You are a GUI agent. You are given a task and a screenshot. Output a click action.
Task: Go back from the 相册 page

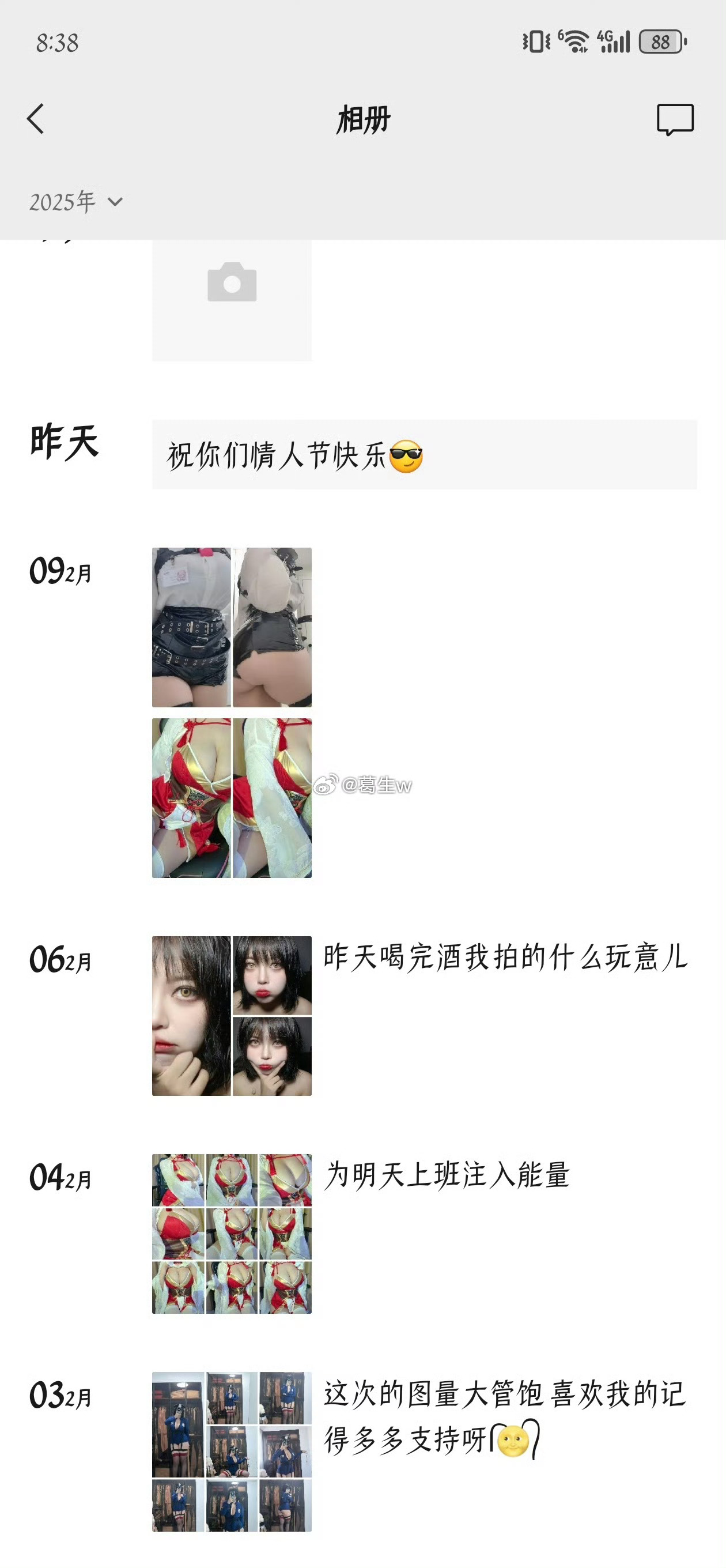35,119
